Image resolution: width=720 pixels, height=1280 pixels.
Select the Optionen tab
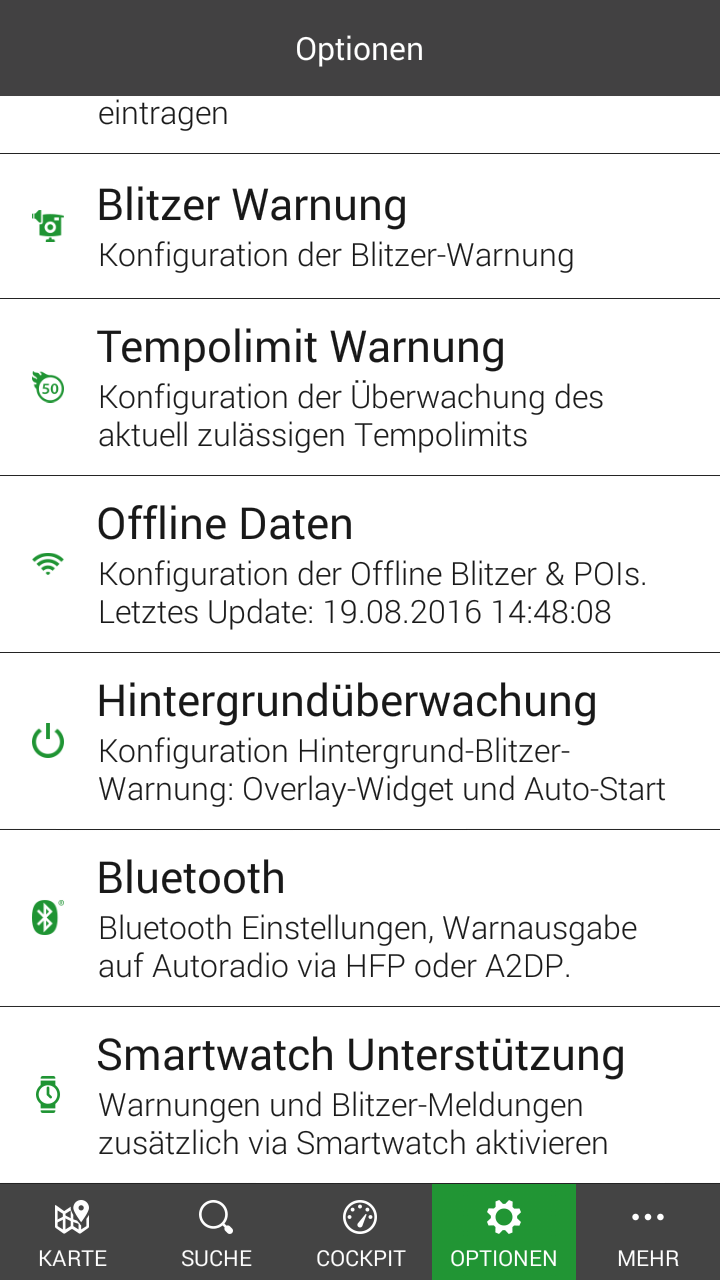[504, 1232]
